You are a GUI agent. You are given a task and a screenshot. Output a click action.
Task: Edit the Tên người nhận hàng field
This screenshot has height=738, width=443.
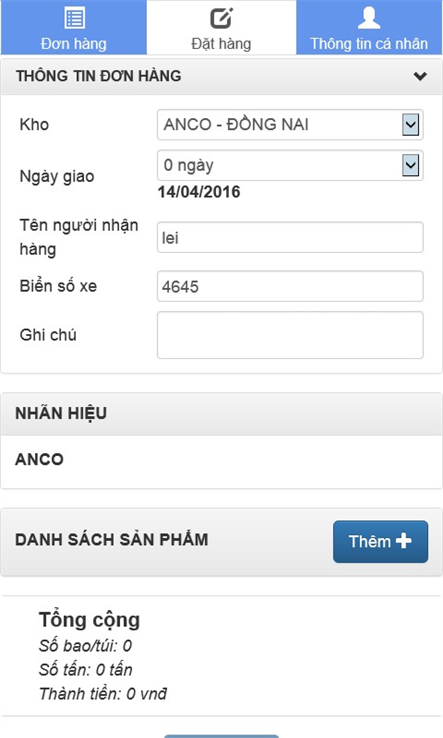tap(290, 237)
